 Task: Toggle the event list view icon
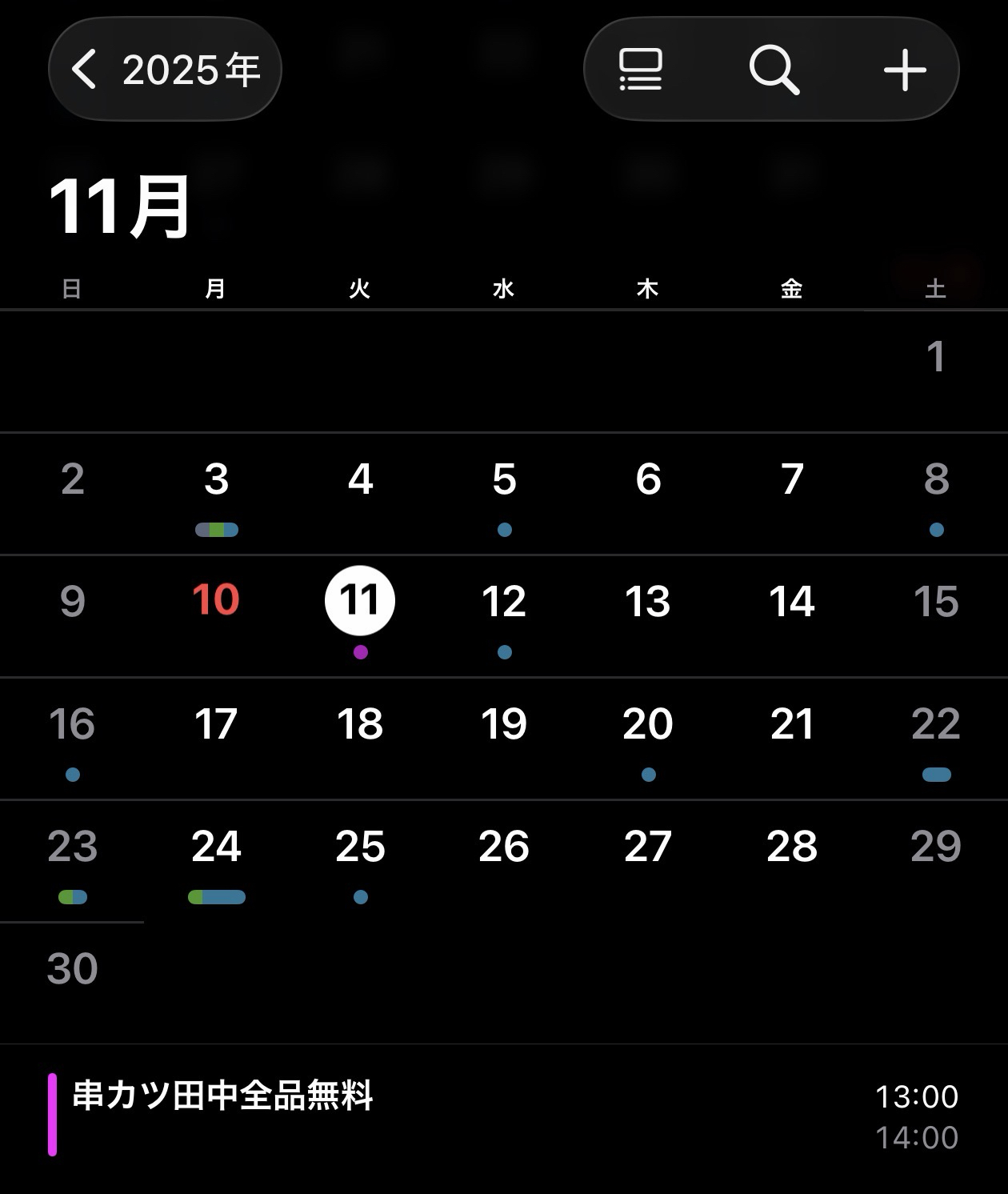click(x=640, y=70)
